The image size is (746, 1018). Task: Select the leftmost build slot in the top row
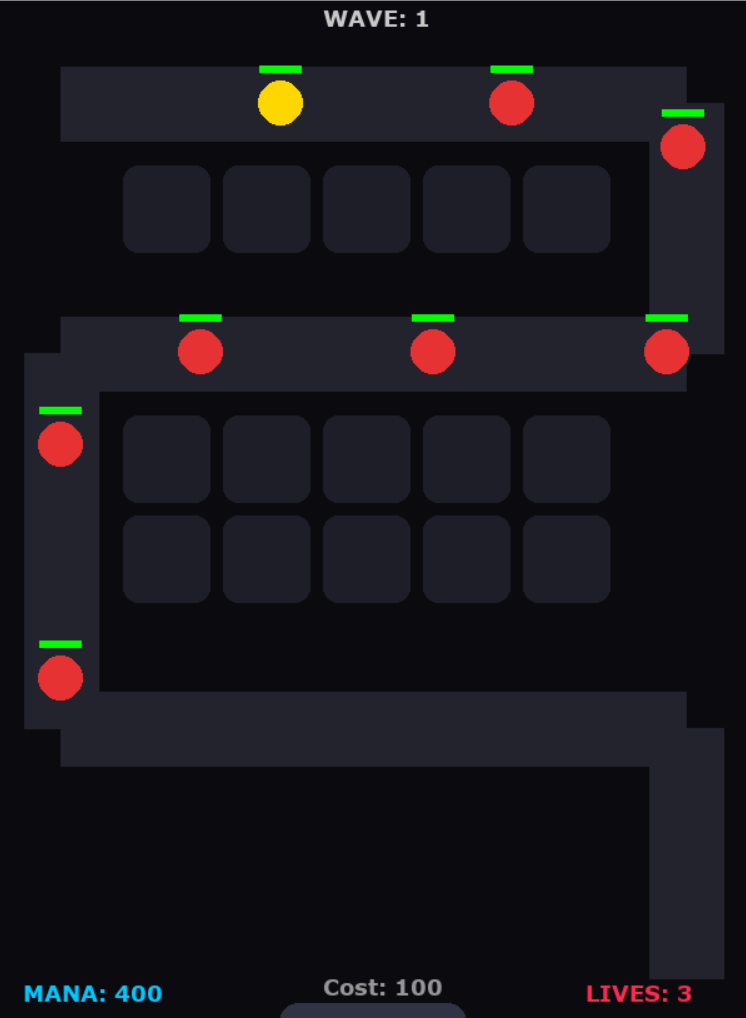point(167,209)
